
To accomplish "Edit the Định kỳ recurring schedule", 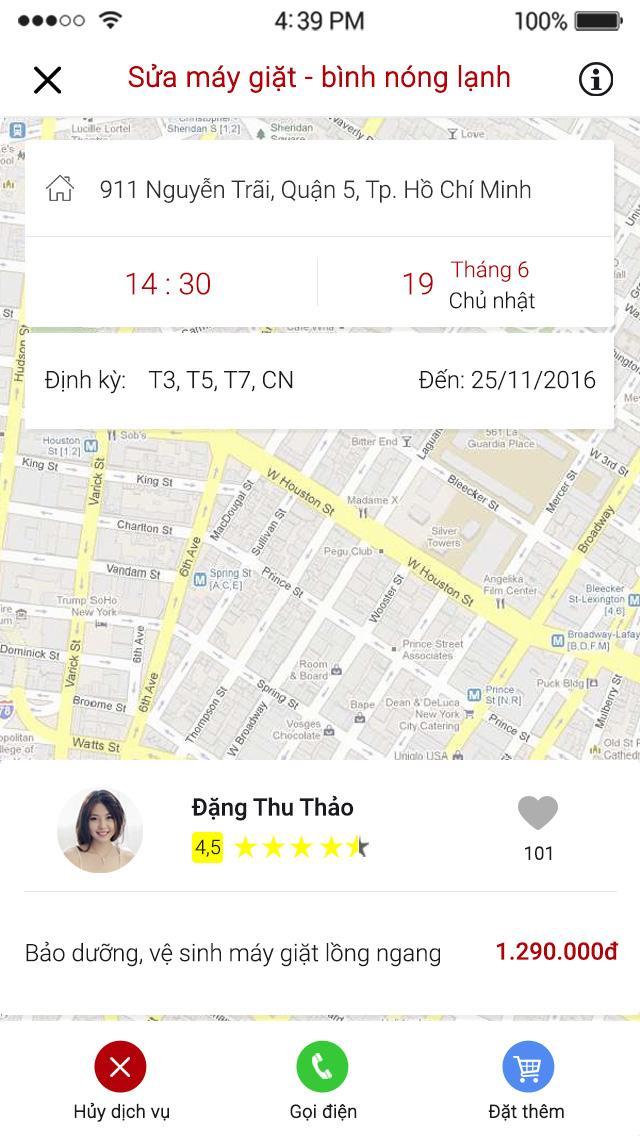I will point(320,380).
